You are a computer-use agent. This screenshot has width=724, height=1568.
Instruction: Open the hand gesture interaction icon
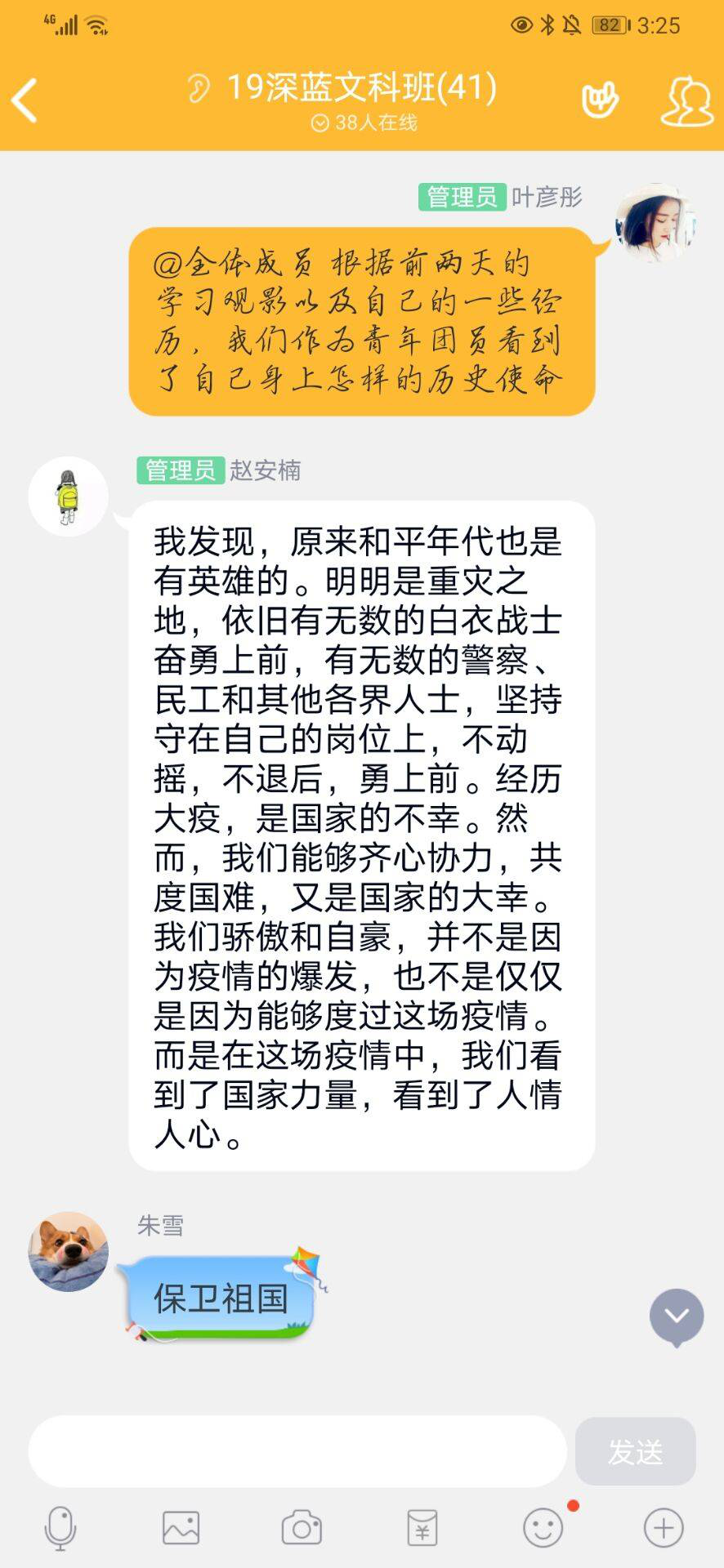coord(599,100)
